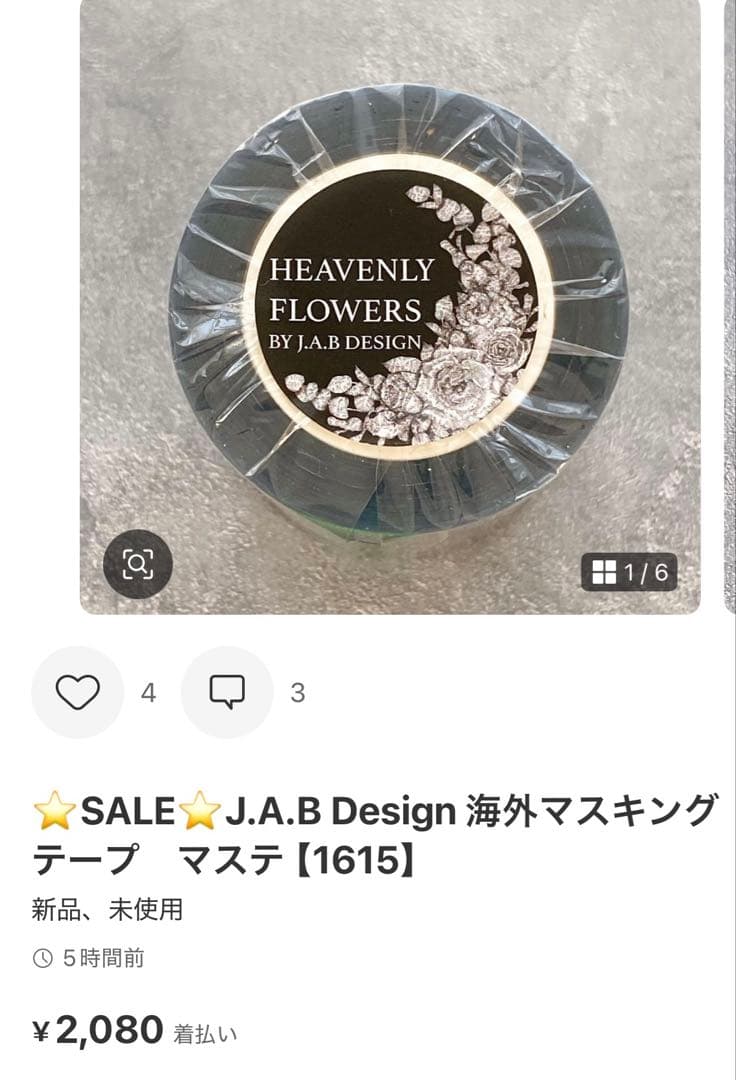View all six photos via 1/6 indicator

tap(630, 573)
